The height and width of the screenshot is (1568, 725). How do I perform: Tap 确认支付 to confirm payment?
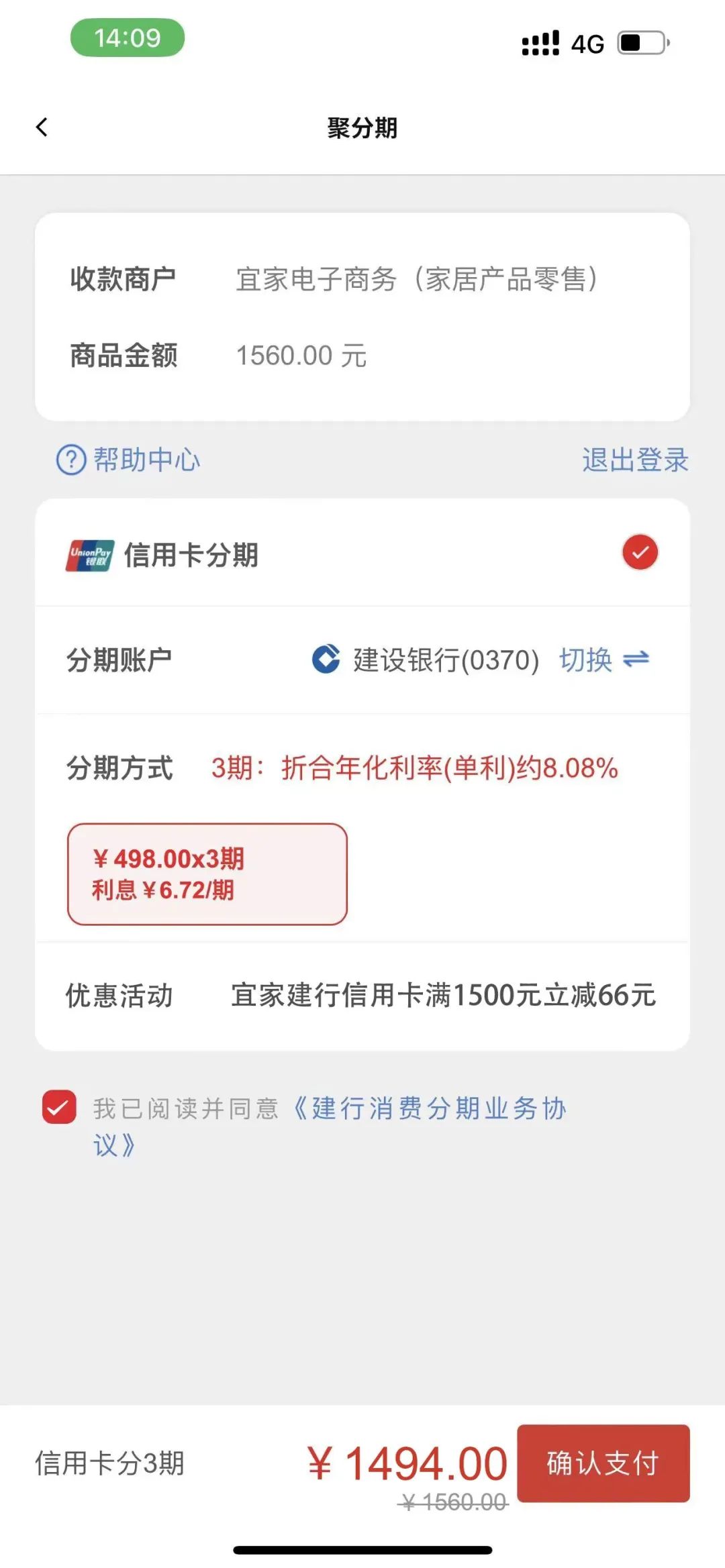coord(602,1463)
